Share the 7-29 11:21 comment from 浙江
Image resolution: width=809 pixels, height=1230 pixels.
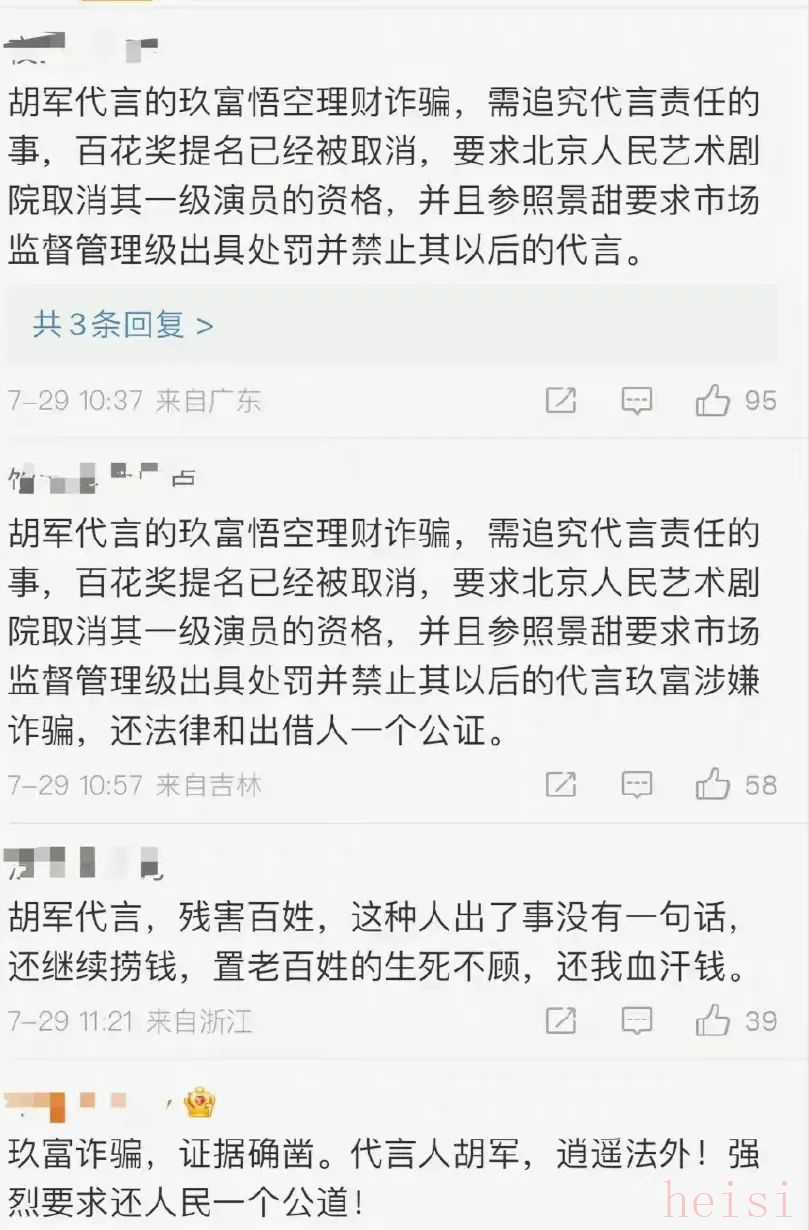(561, 1021)
